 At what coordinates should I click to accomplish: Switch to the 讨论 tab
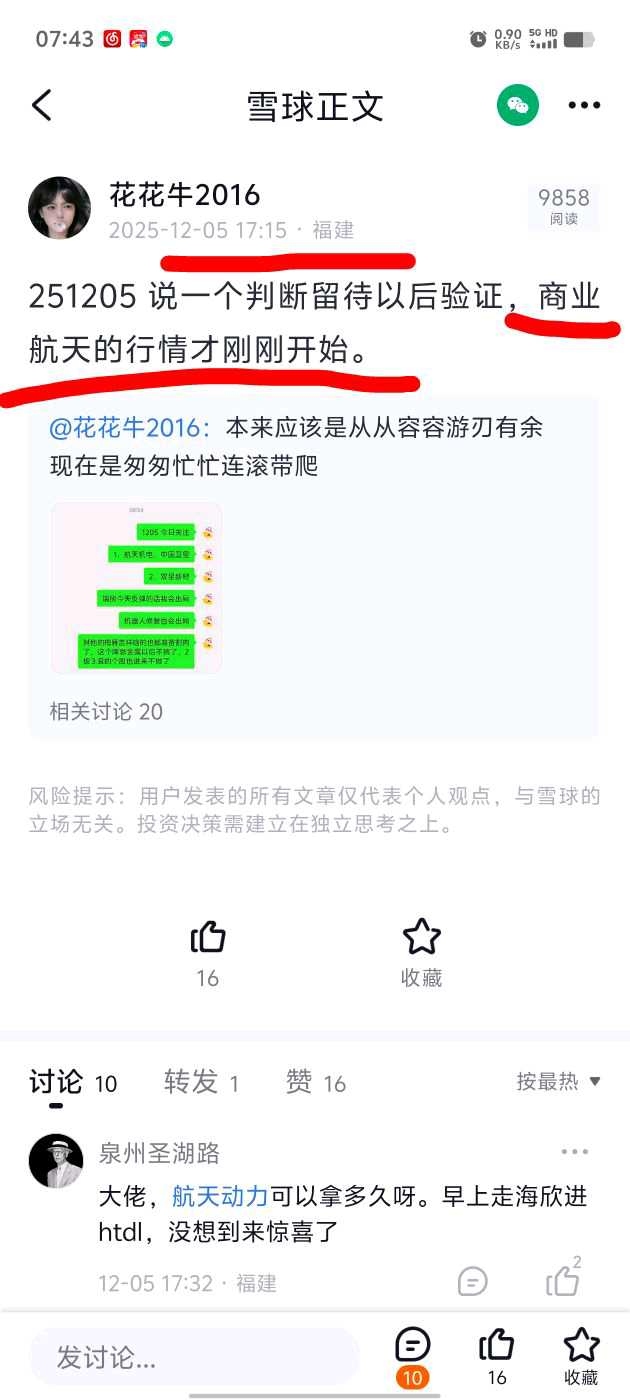tap(57, 1082)
